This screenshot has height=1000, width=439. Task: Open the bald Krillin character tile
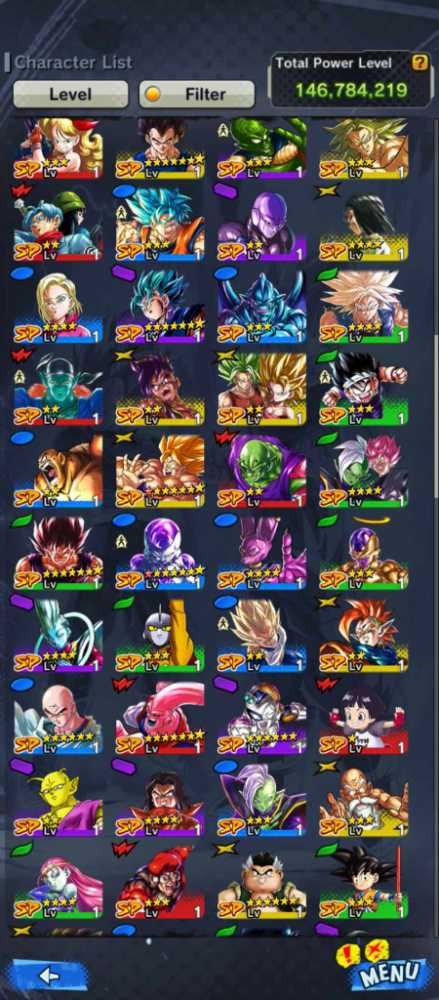[58, 717]
